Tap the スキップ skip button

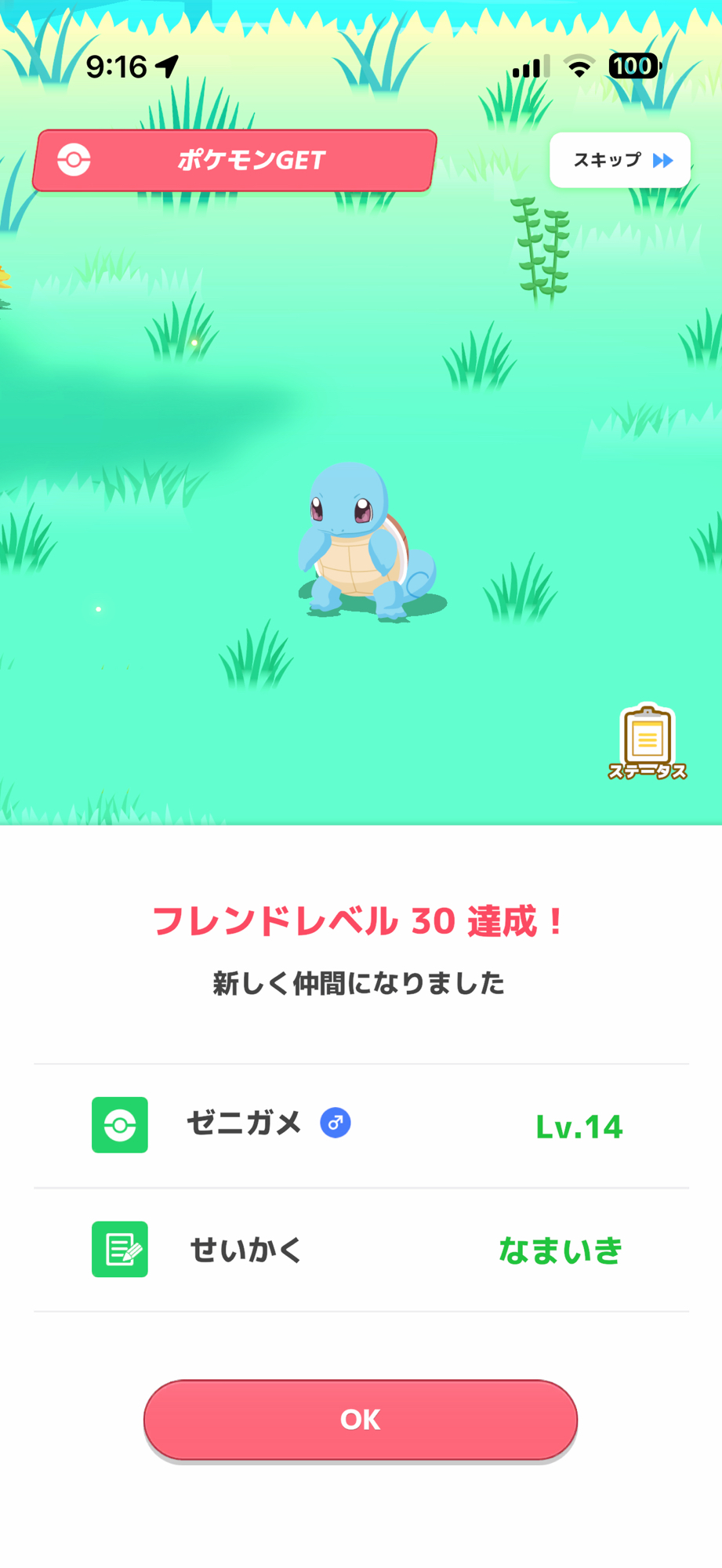tap(619, 160)
